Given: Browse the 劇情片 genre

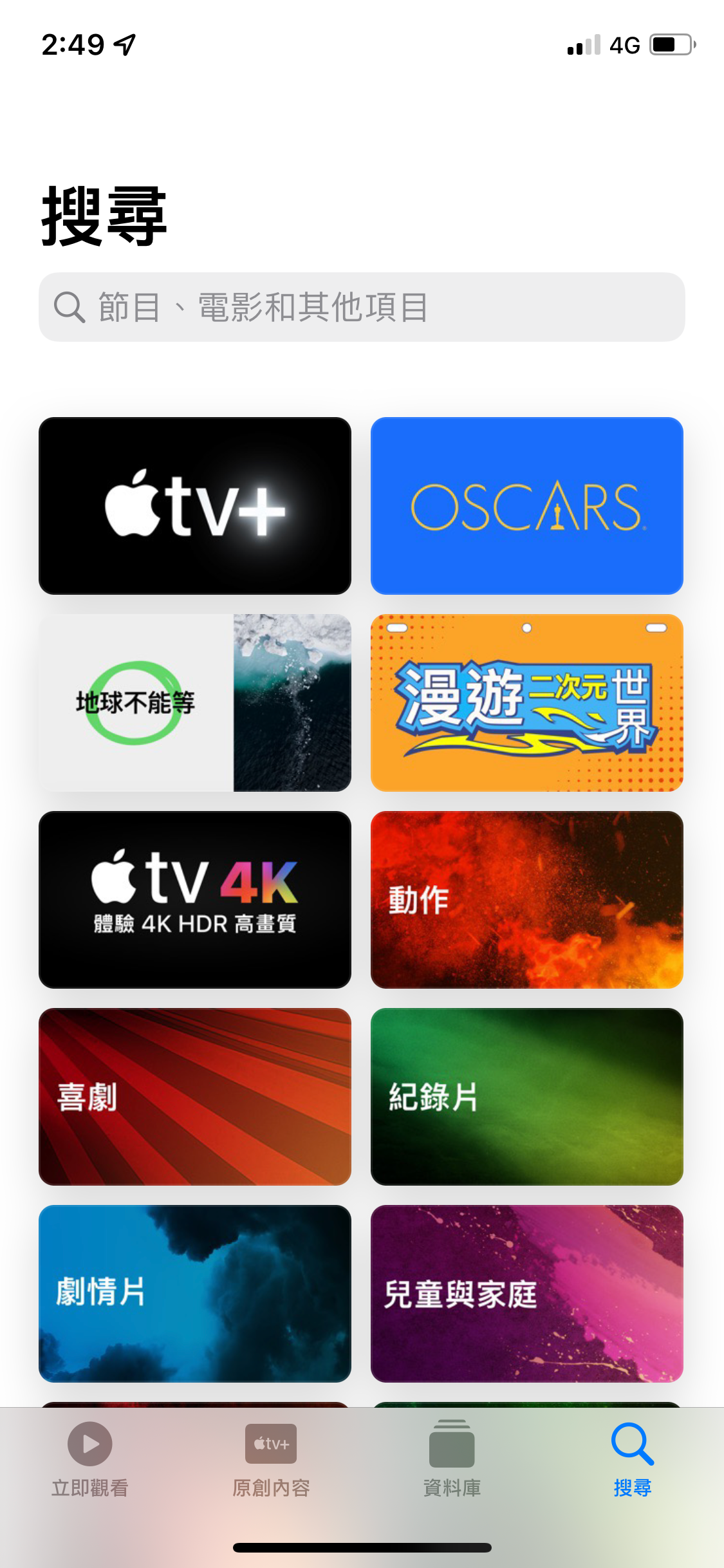Looking at the screenshot, I should click(x=195, y=1294).
